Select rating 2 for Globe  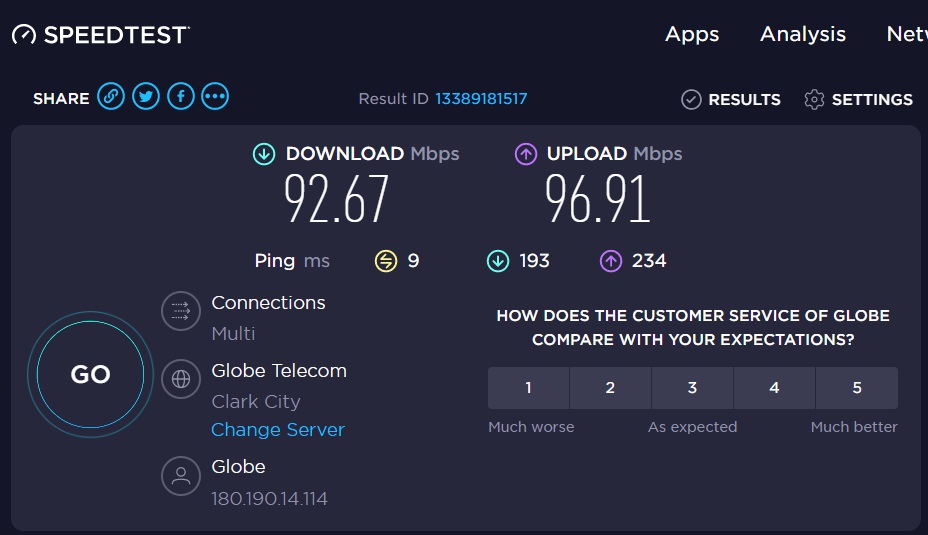point(611,388)
